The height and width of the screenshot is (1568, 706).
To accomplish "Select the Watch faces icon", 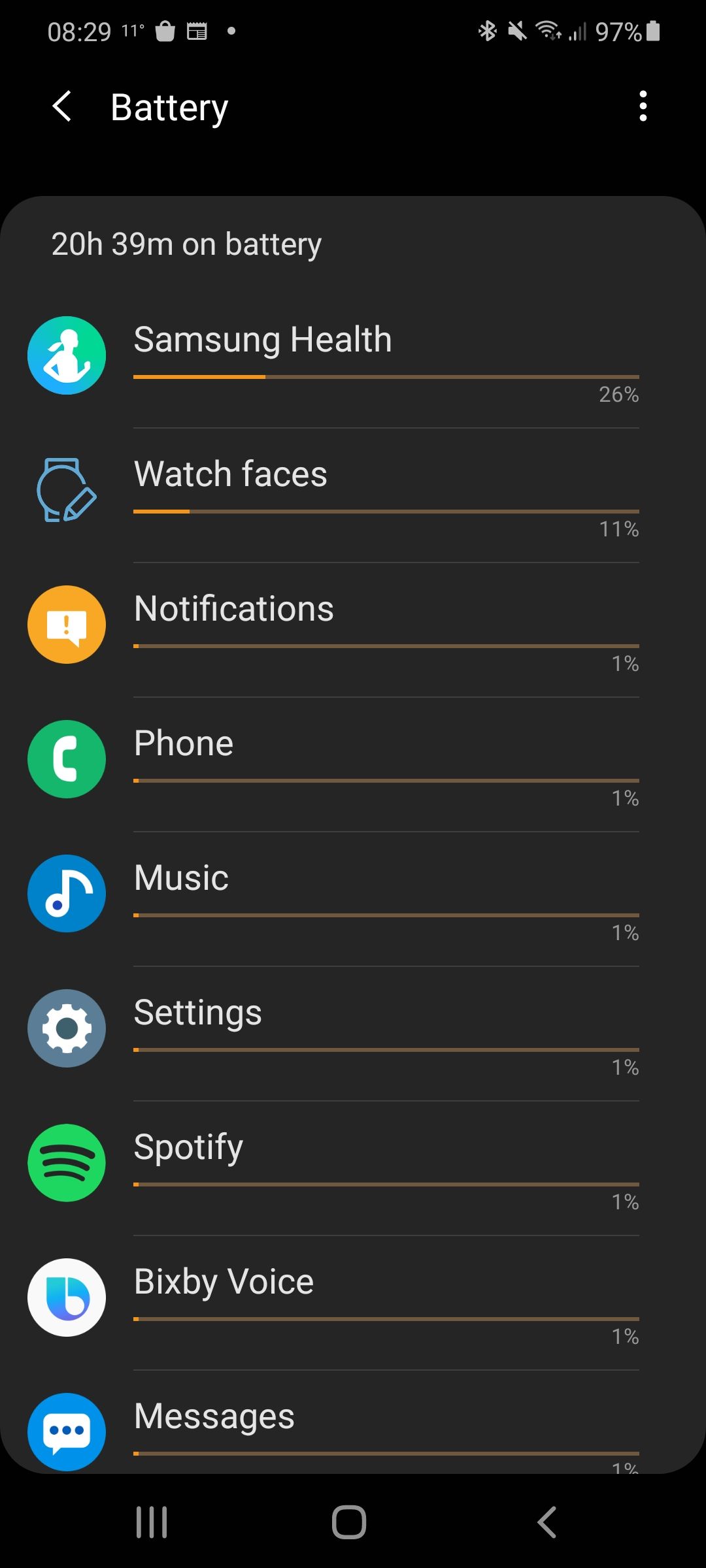I will (x=66, y=489).
